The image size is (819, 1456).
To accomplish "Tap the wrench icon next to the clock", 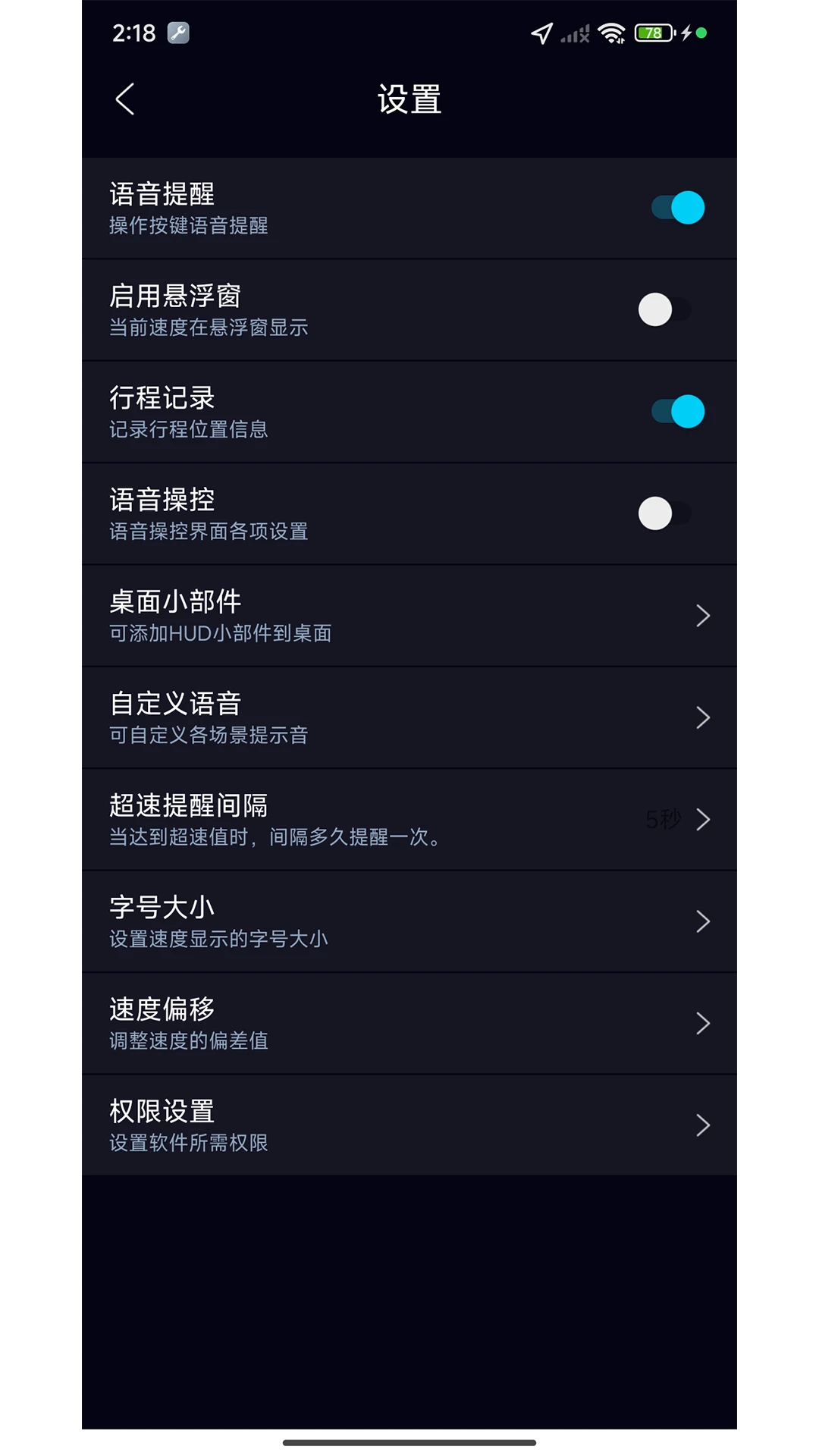I will tap(177, 33).
